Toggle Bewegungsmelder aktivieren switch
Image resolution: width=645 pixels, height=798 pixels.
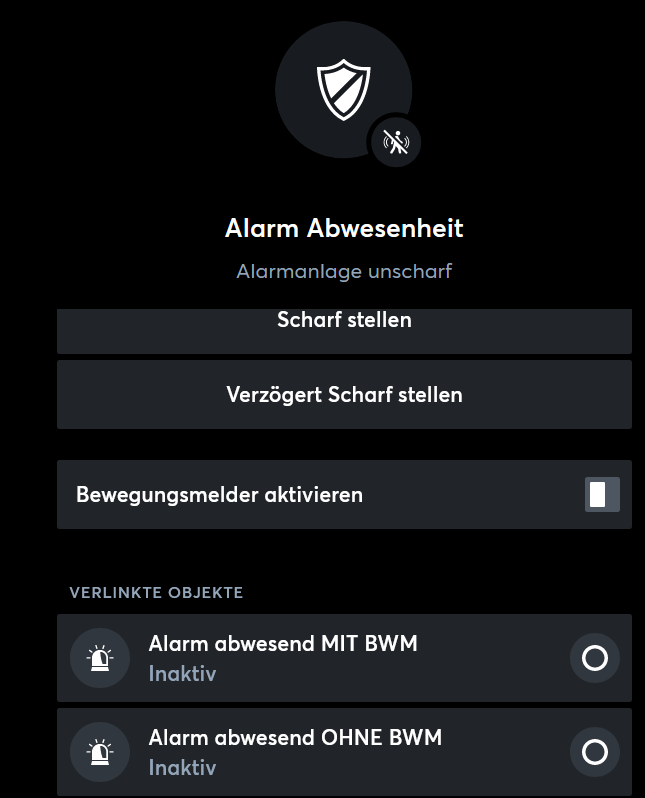click(601, 494)
